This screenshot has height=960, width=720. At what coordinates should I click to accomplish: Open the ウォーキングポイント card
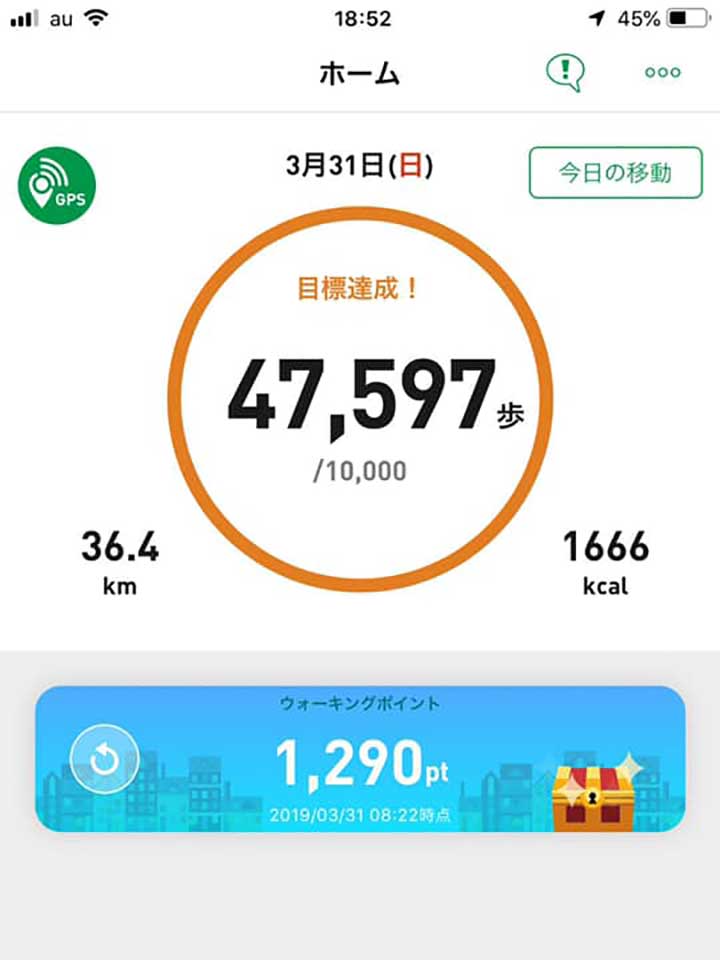tap(360, 760)
